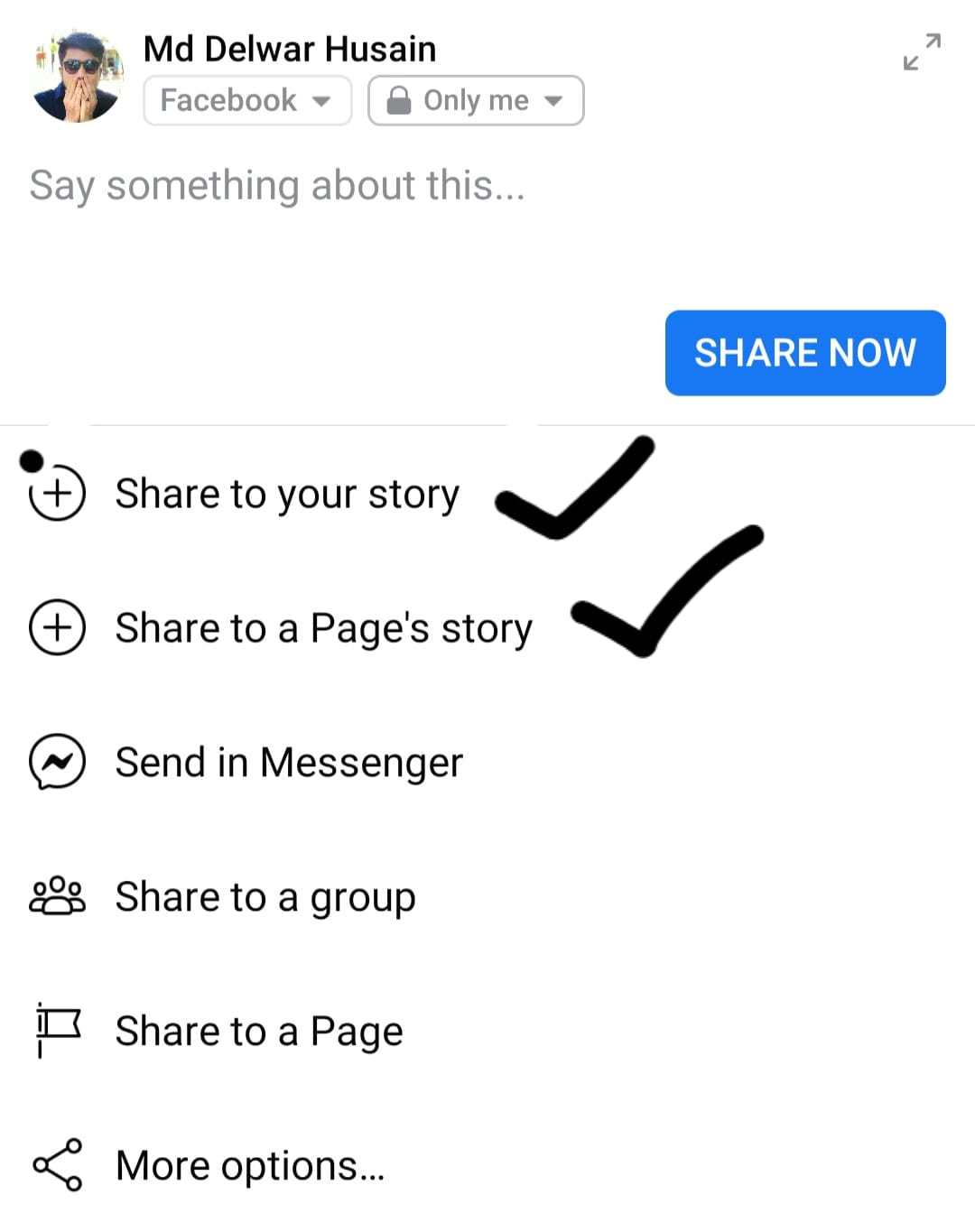Screen dimensions: 975x1232
Task: Choose Share to a Page's story
Action: [322, 628]
